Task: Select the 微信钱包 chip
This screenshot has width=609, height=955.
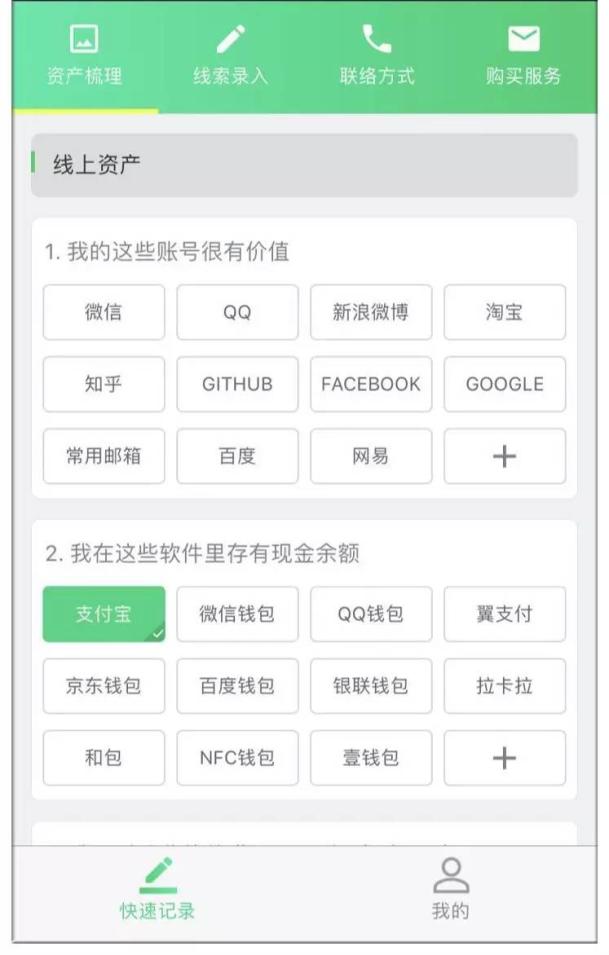Action: coord(237,614)
